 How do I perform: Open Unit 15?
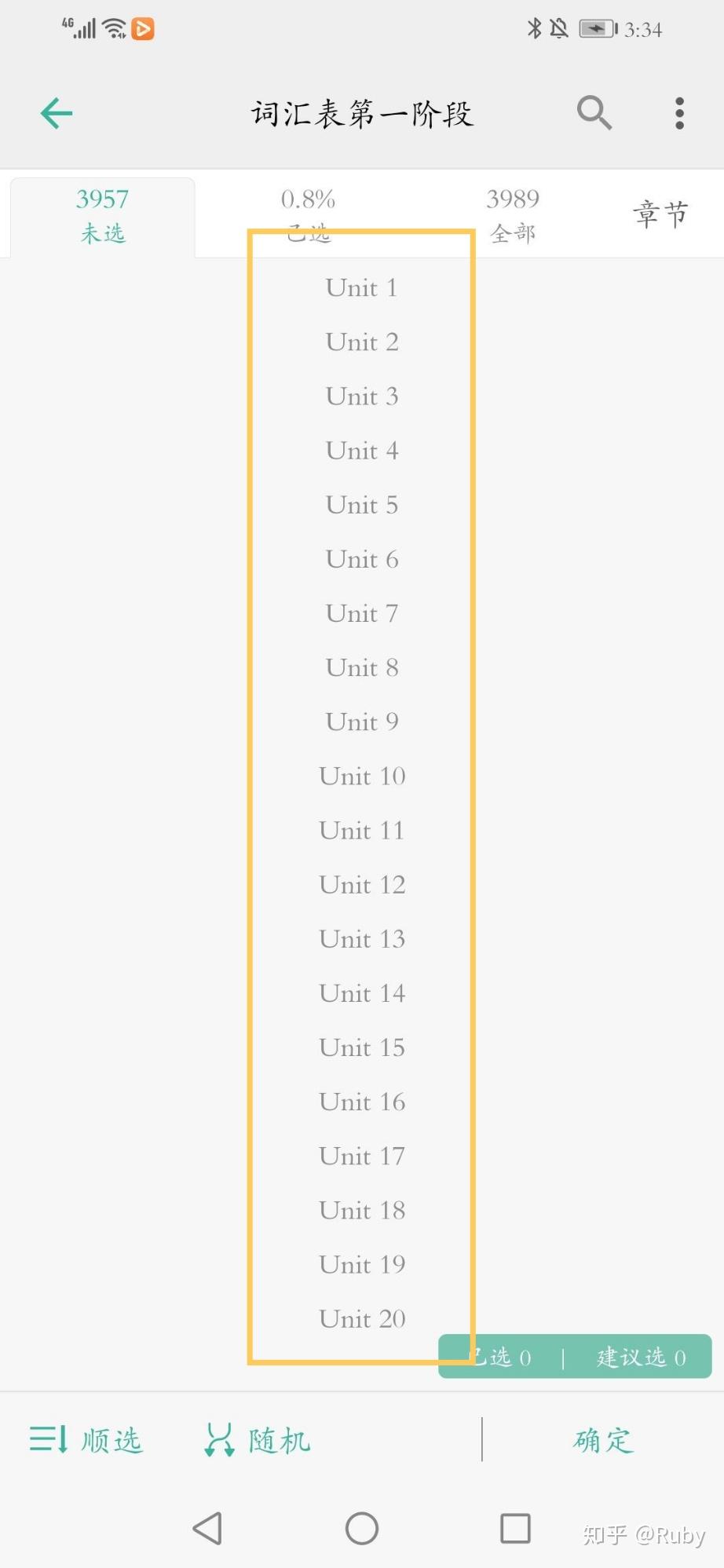[362, 1047]
